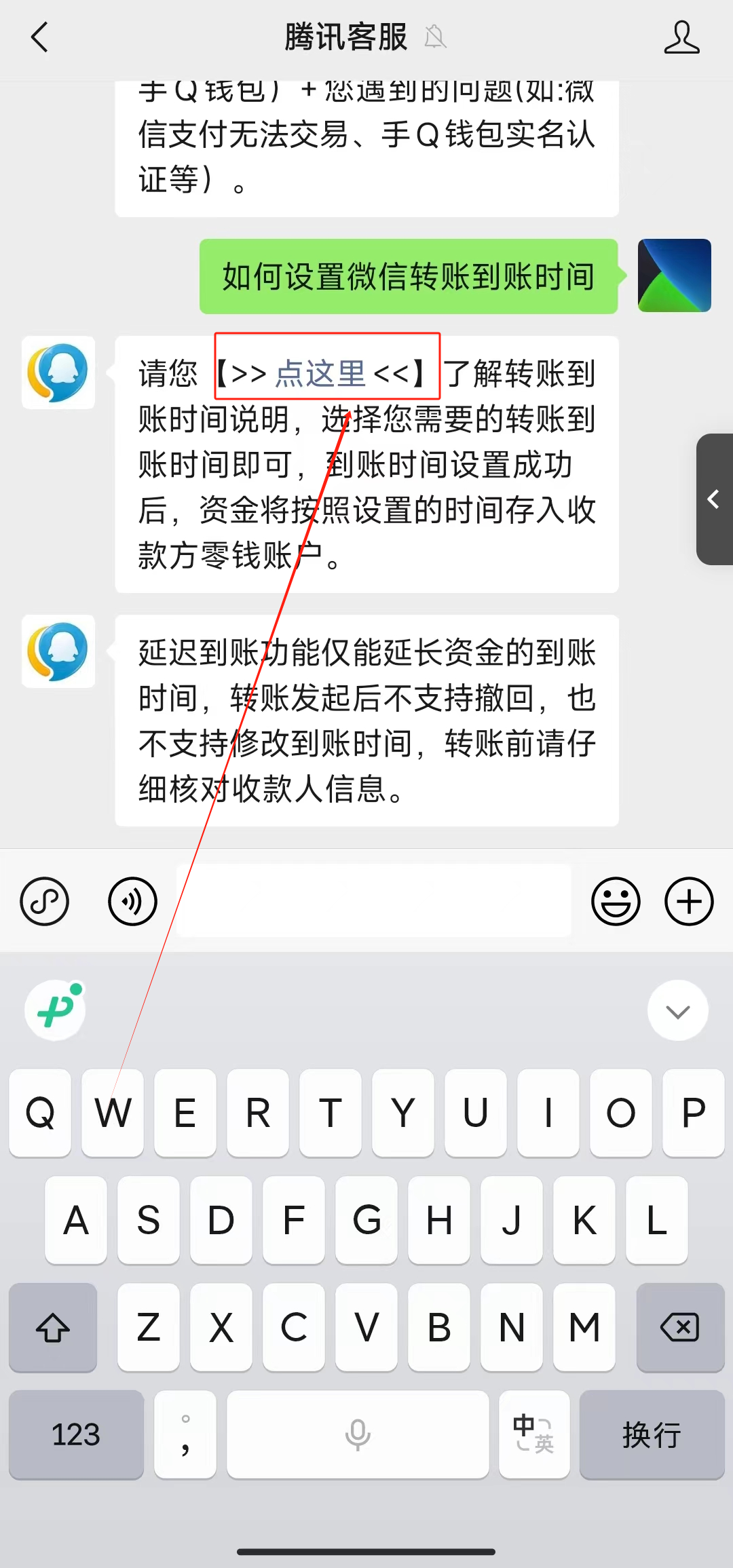The image size is (733, 1568).
Task: Go back with the top-left arrow
Action: 39,37
